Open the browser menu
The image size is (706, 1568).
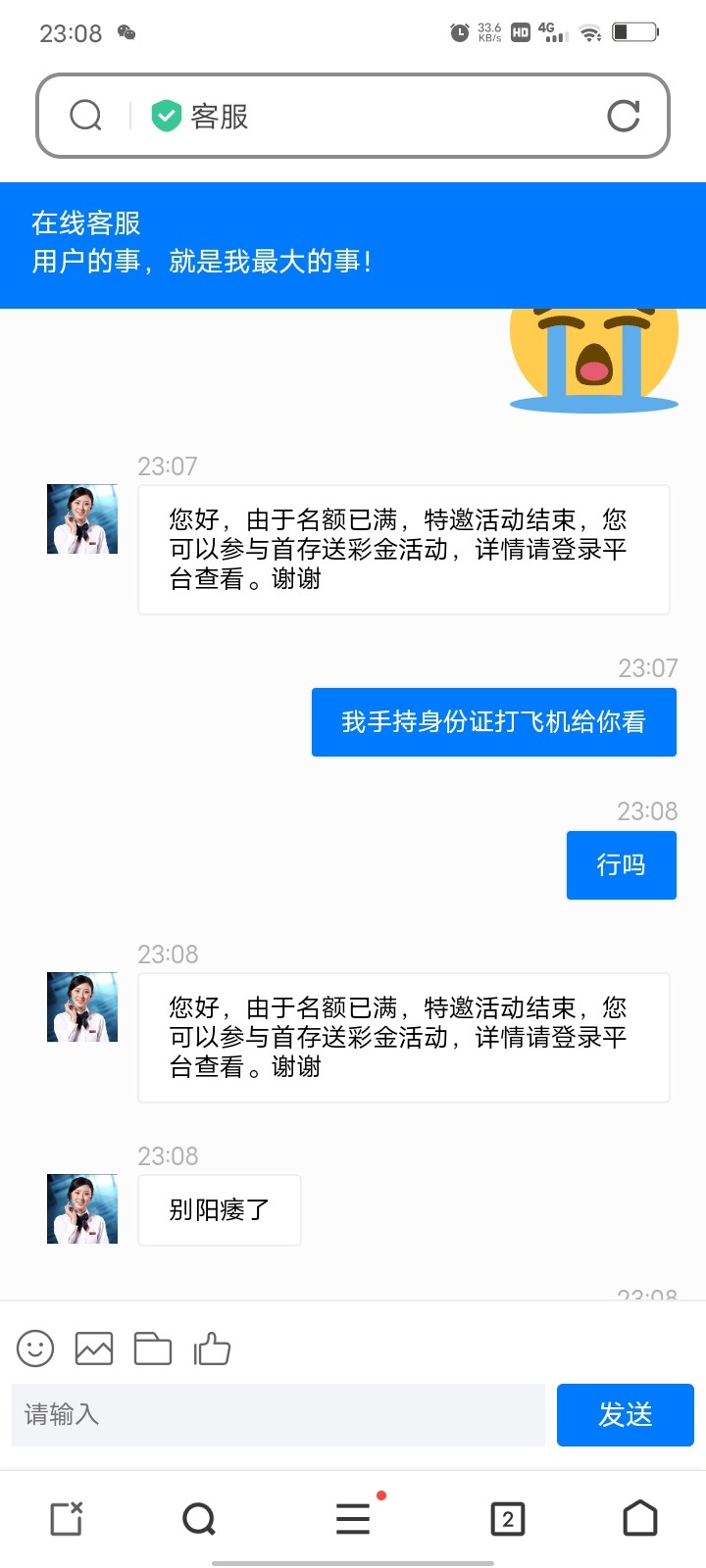click(354, 1516)
